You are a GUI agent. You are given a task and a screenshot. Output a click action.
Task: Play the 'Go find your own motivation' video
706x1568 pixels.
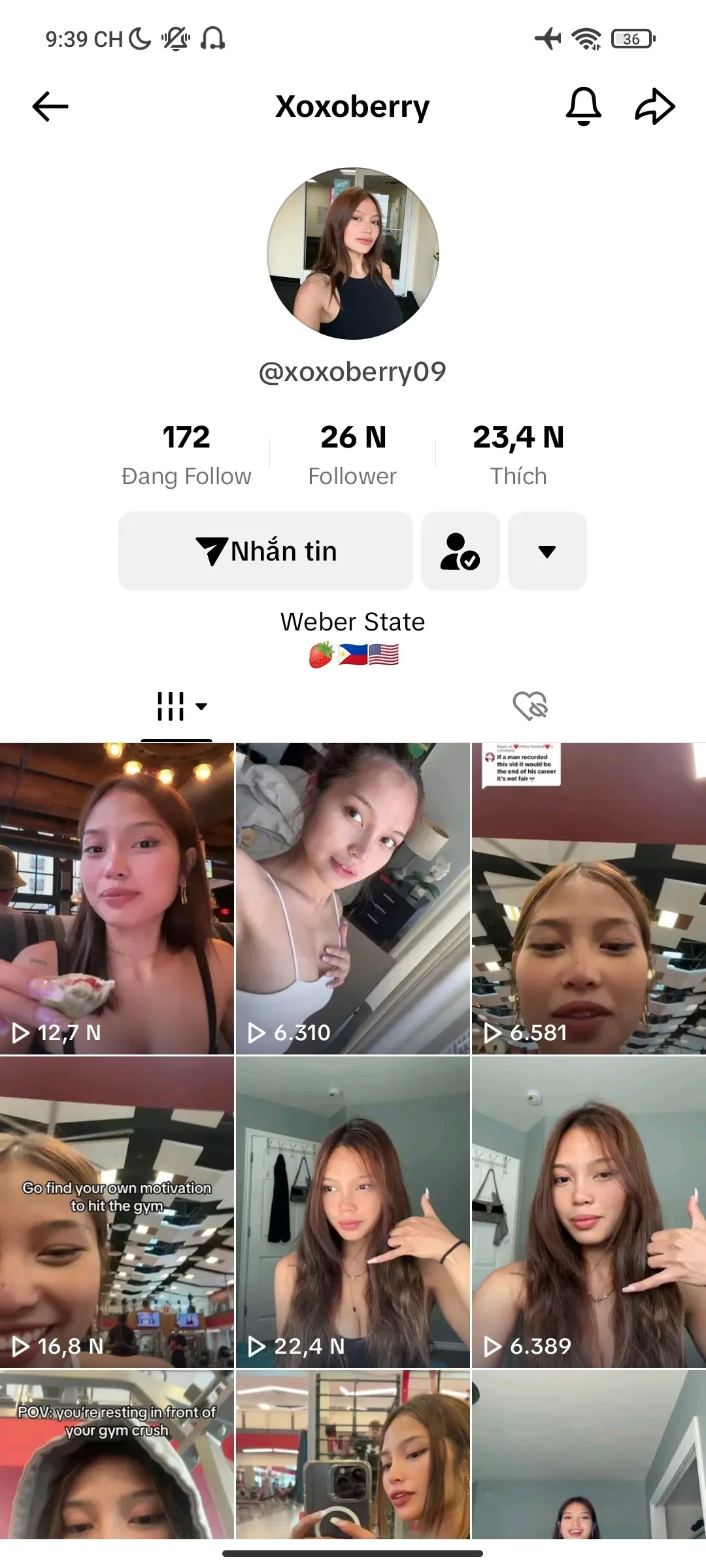pyautogui.click(x=116, y=1212)
